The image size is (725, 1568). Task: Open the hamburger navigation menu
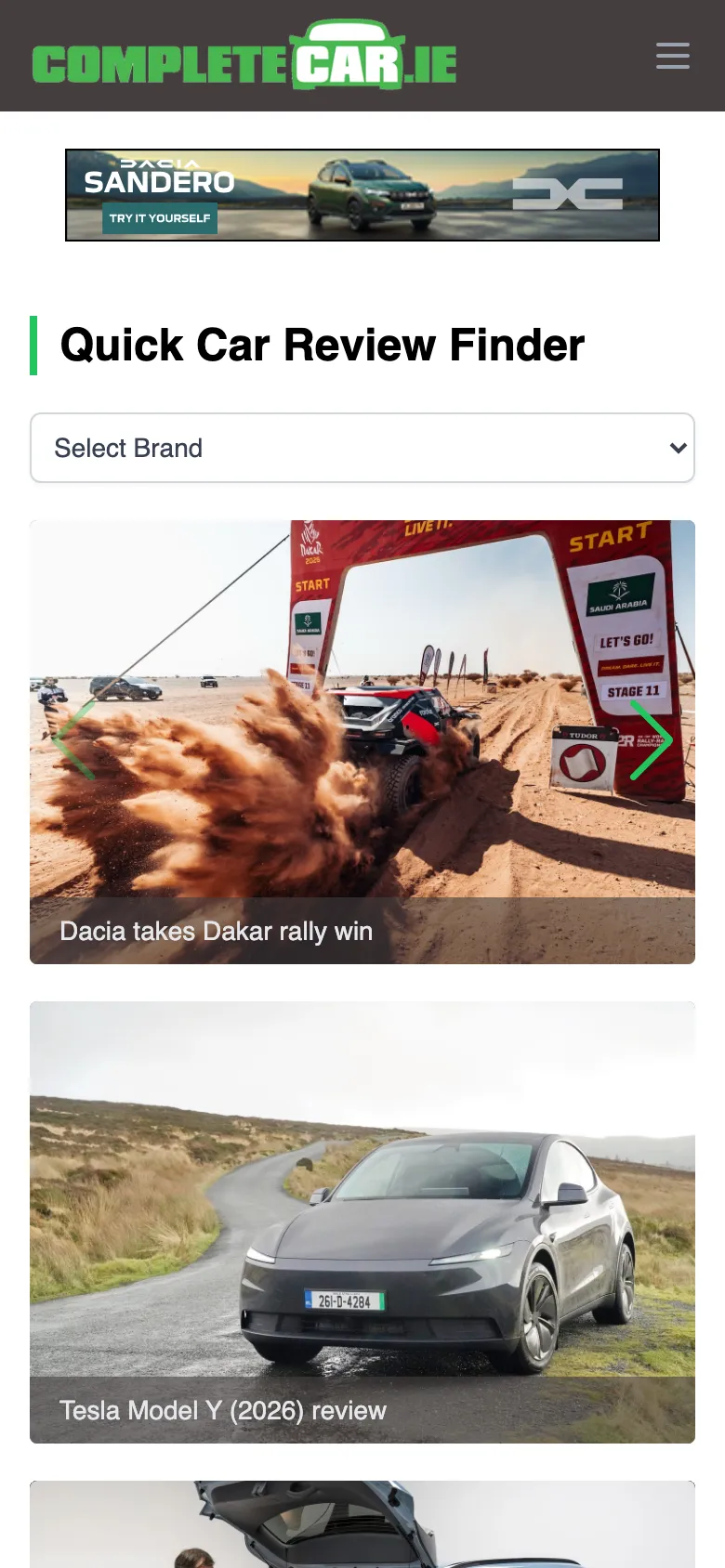point(672,56)
